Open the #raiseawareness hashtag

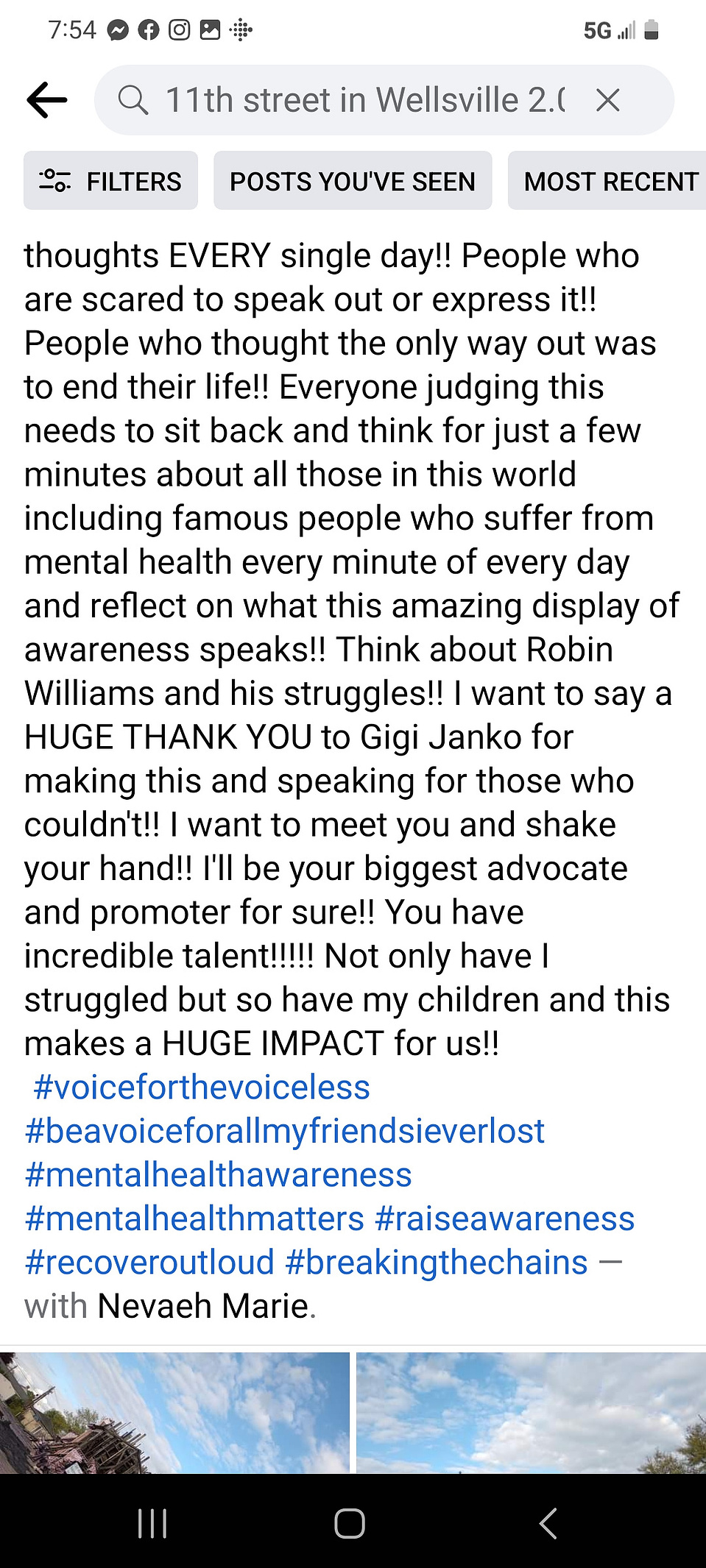504,1218
